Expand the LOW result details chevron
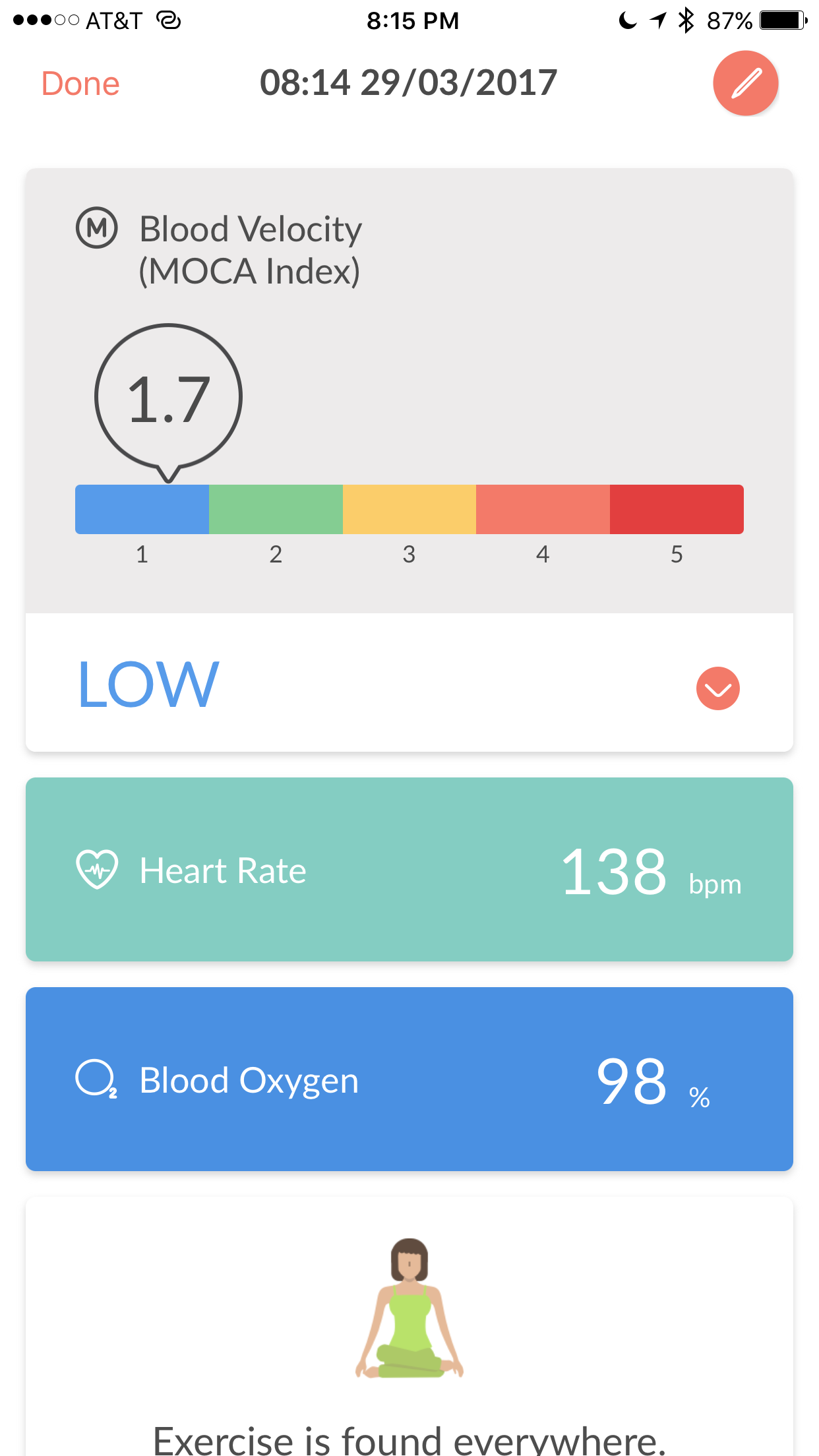This screenshot has width=819, height=1456. click(x=718, y=688)
